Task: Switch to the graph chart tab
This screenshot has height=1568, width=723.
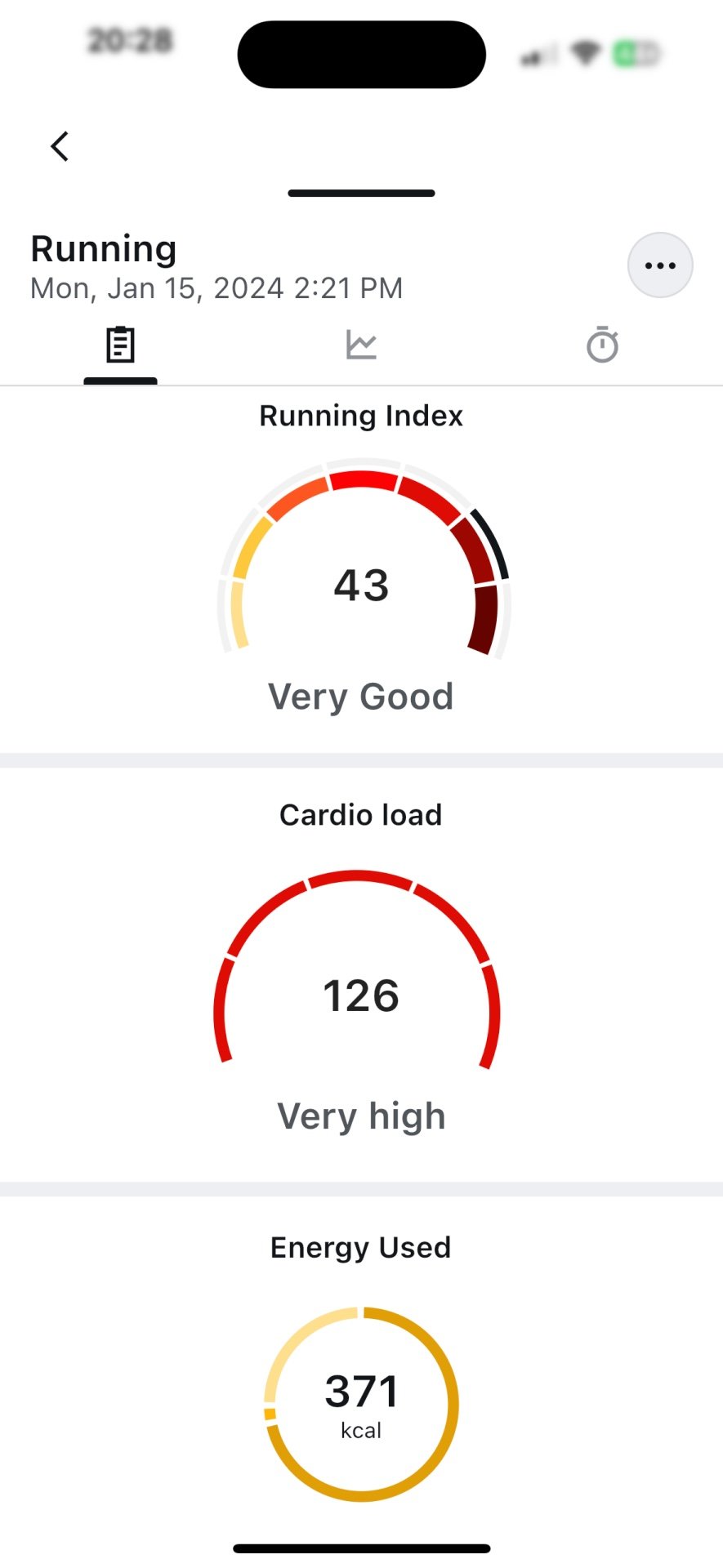Action: tap(361, 345)
